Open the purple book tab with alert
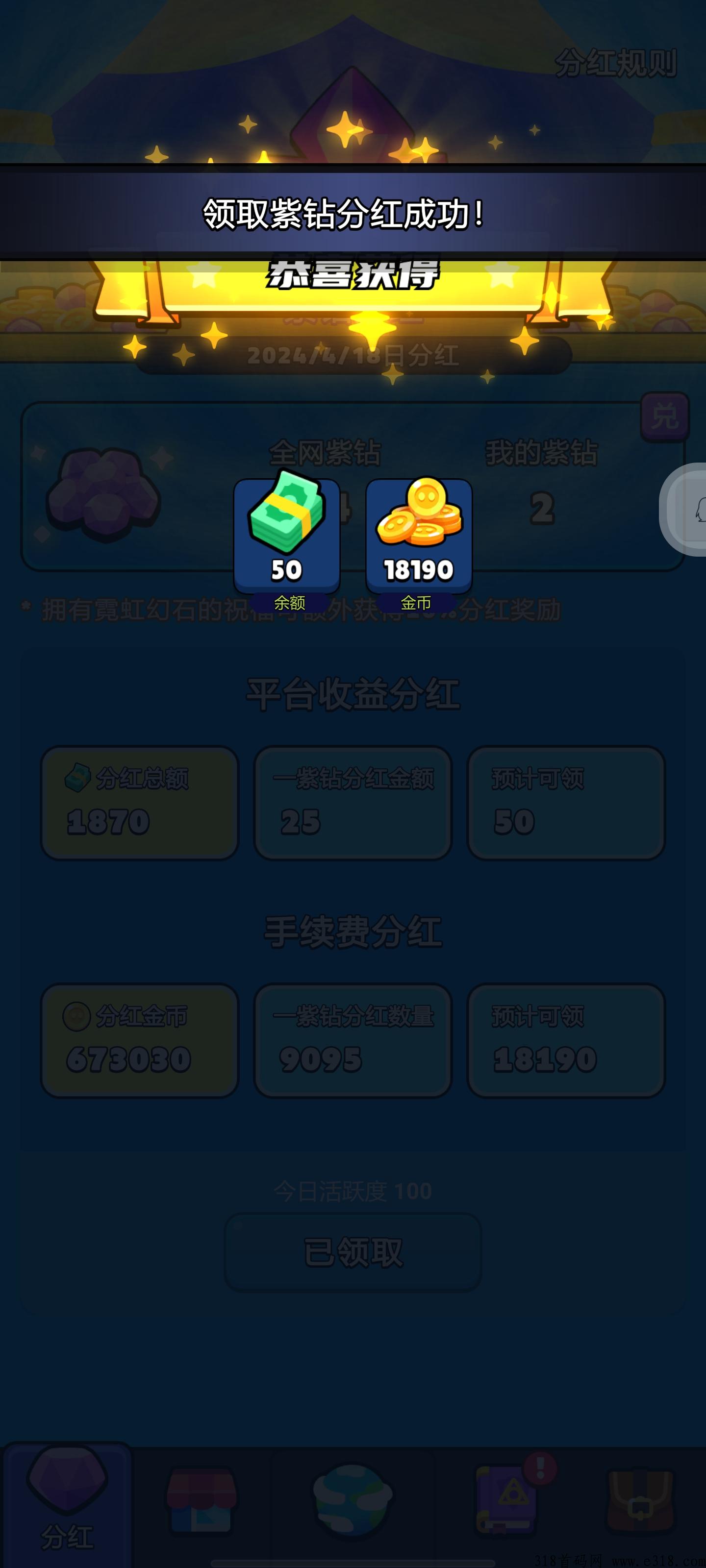This screenshot has width=706, height=1568. click(505, 1500)
